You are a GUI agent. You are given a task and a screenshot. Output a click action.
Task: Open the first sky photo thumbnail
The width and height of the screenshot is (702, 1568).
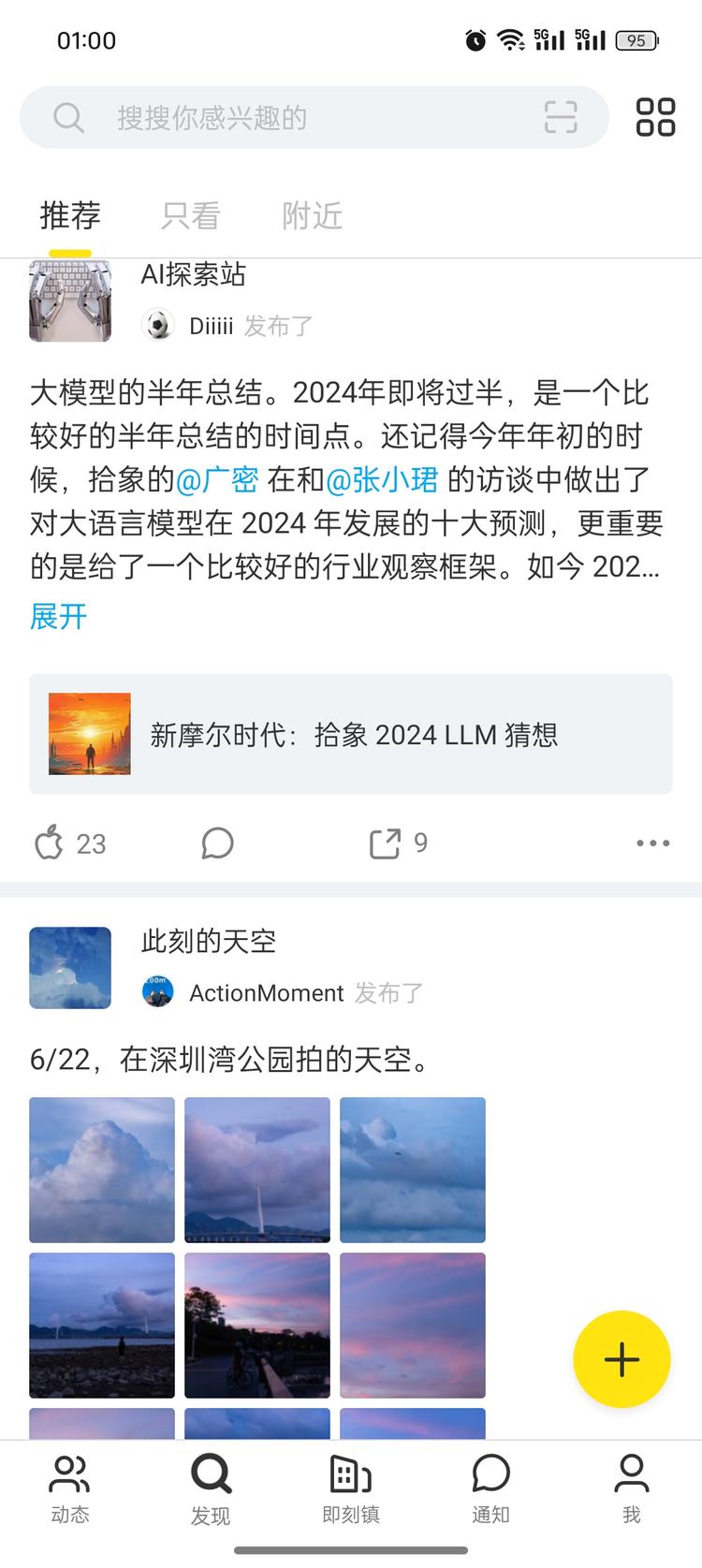pos(101,1169)
